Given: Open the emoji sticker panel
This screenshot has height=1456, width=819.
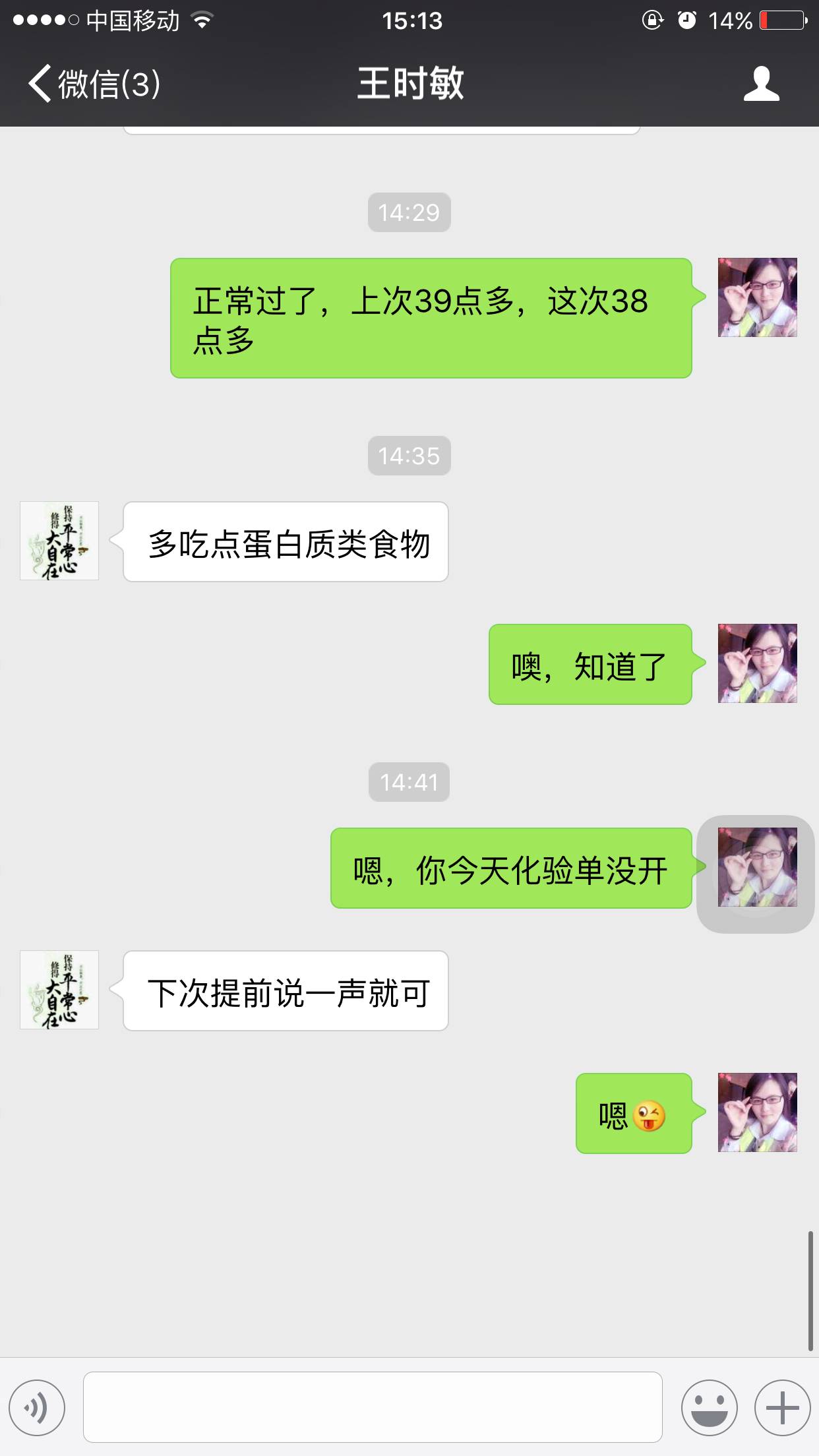Looking at the screenshot, I should click(x=709, y=1408).
